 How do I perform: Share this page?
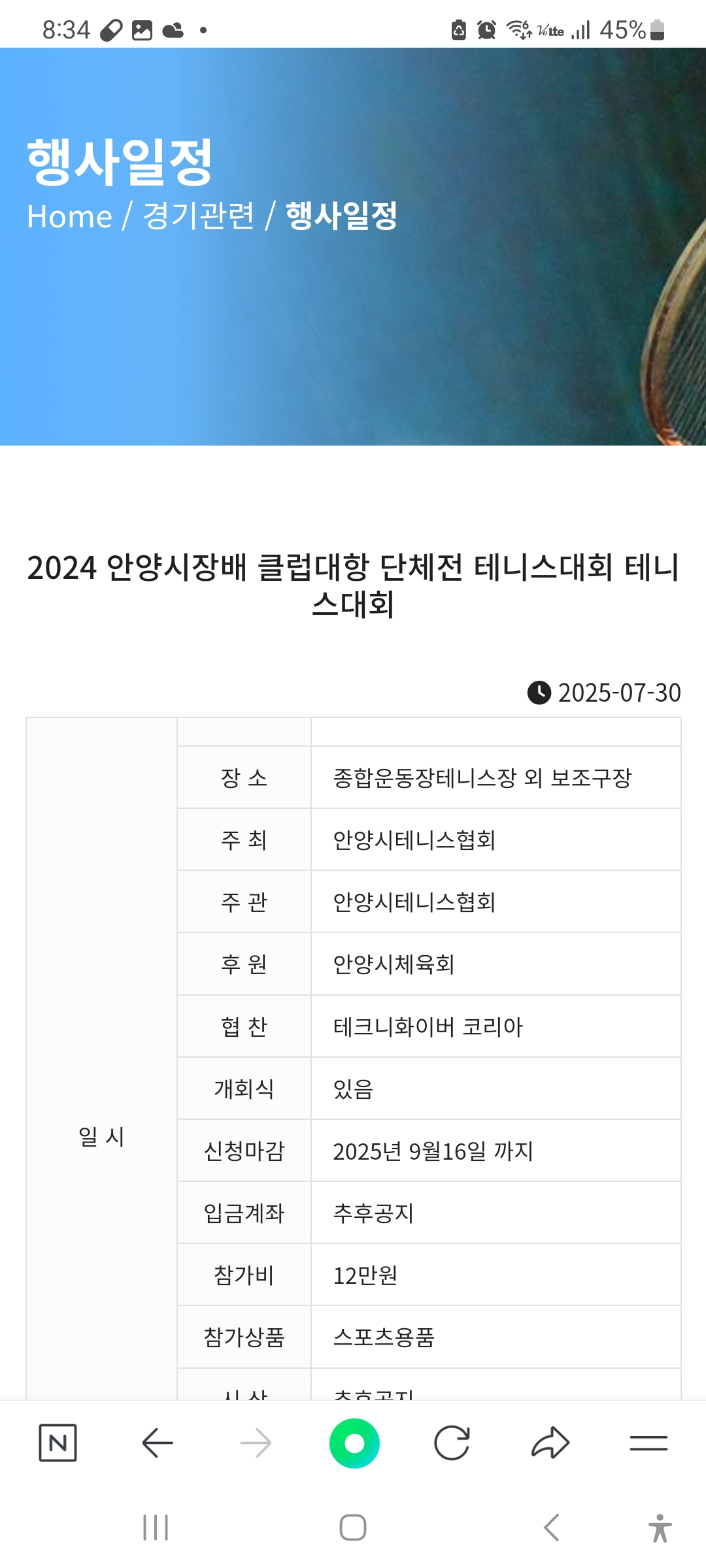pyautogui.click(x=550, y=1443)
